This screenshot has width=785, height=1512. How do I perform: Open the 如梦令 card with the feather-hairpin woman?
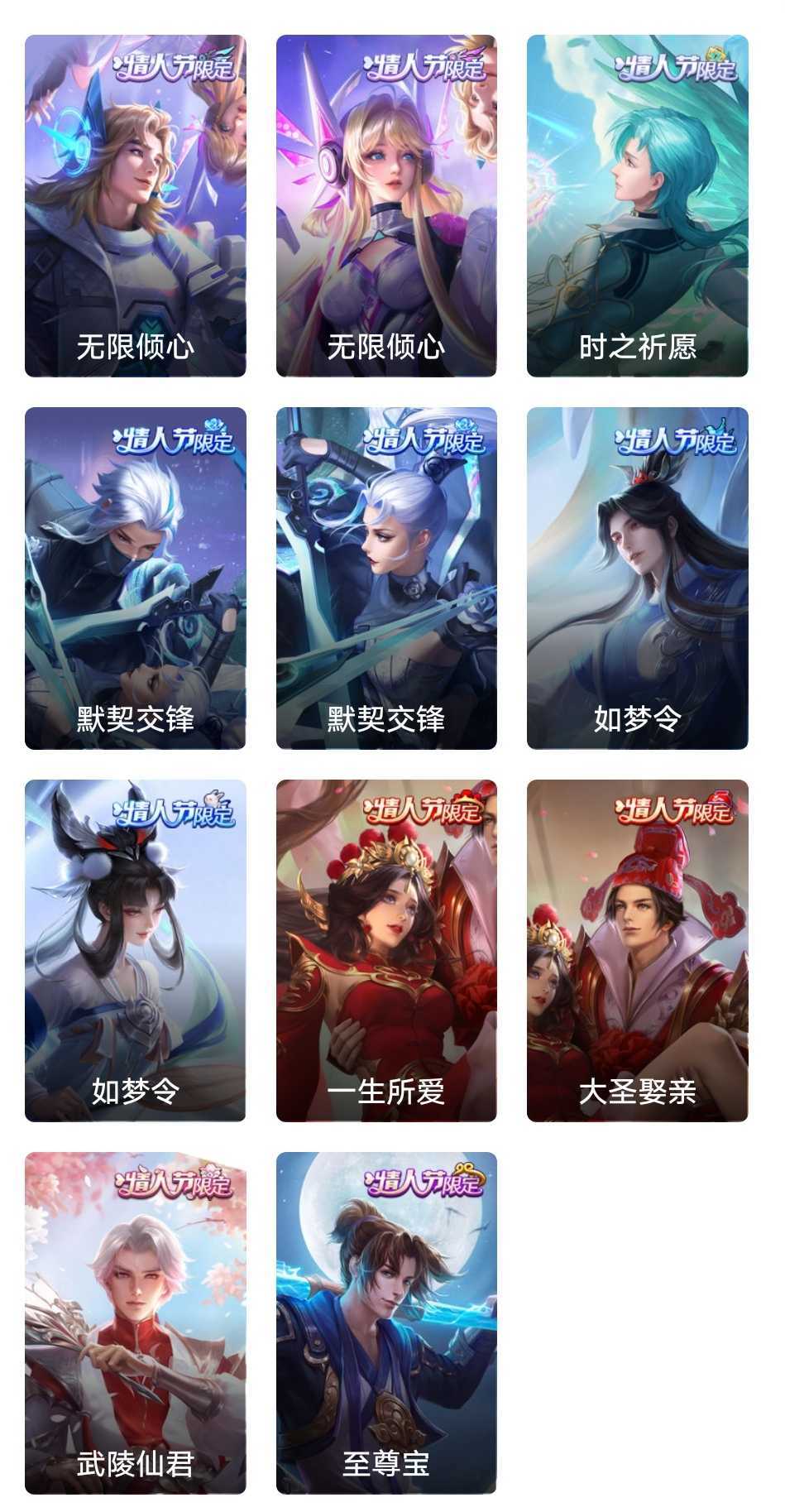pyautogui.click(x=136, y=951)
